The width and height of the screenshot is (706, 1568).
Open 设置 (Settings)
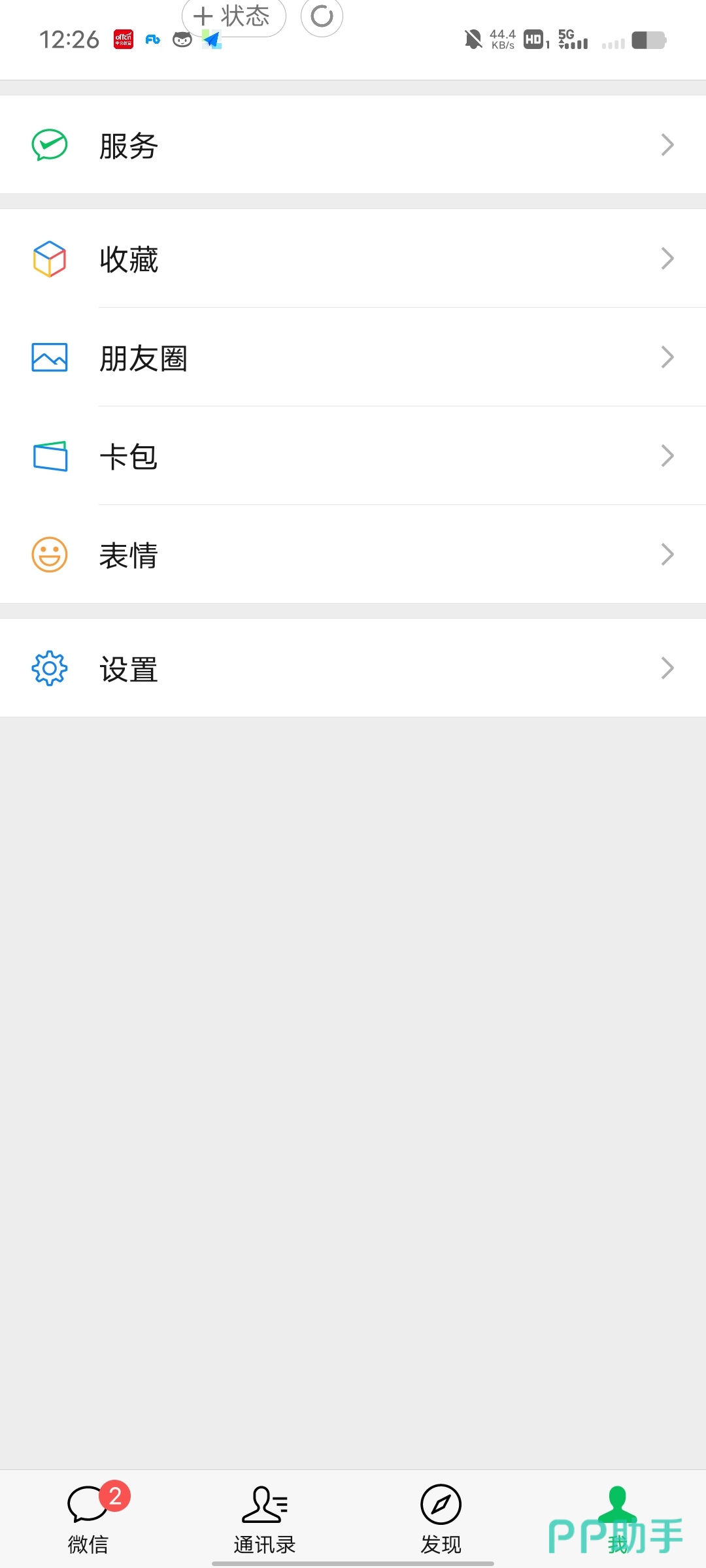353,668
